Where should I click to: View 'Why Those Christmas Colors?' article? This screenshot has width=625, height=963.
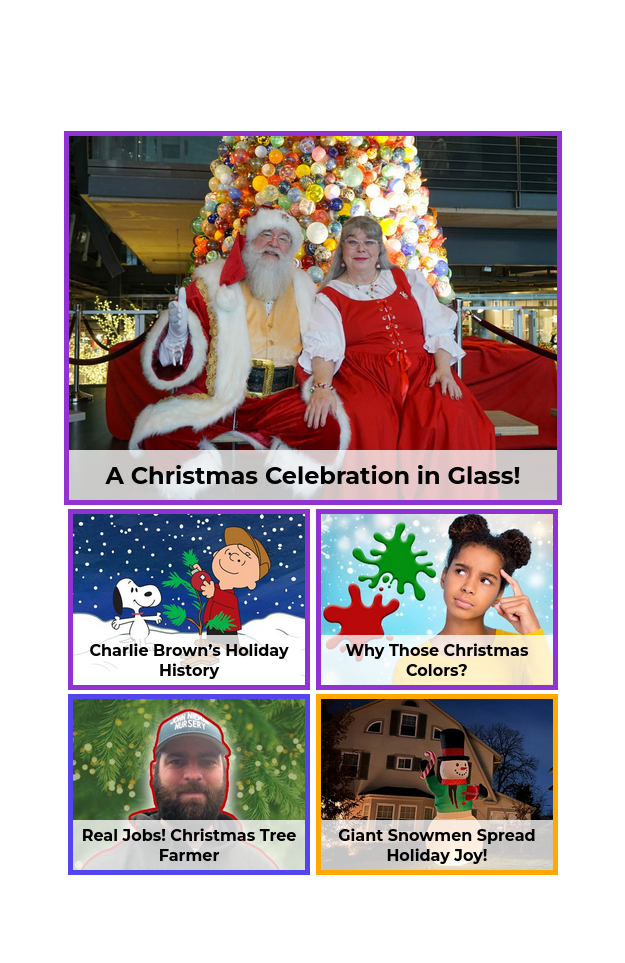[436, 599]
